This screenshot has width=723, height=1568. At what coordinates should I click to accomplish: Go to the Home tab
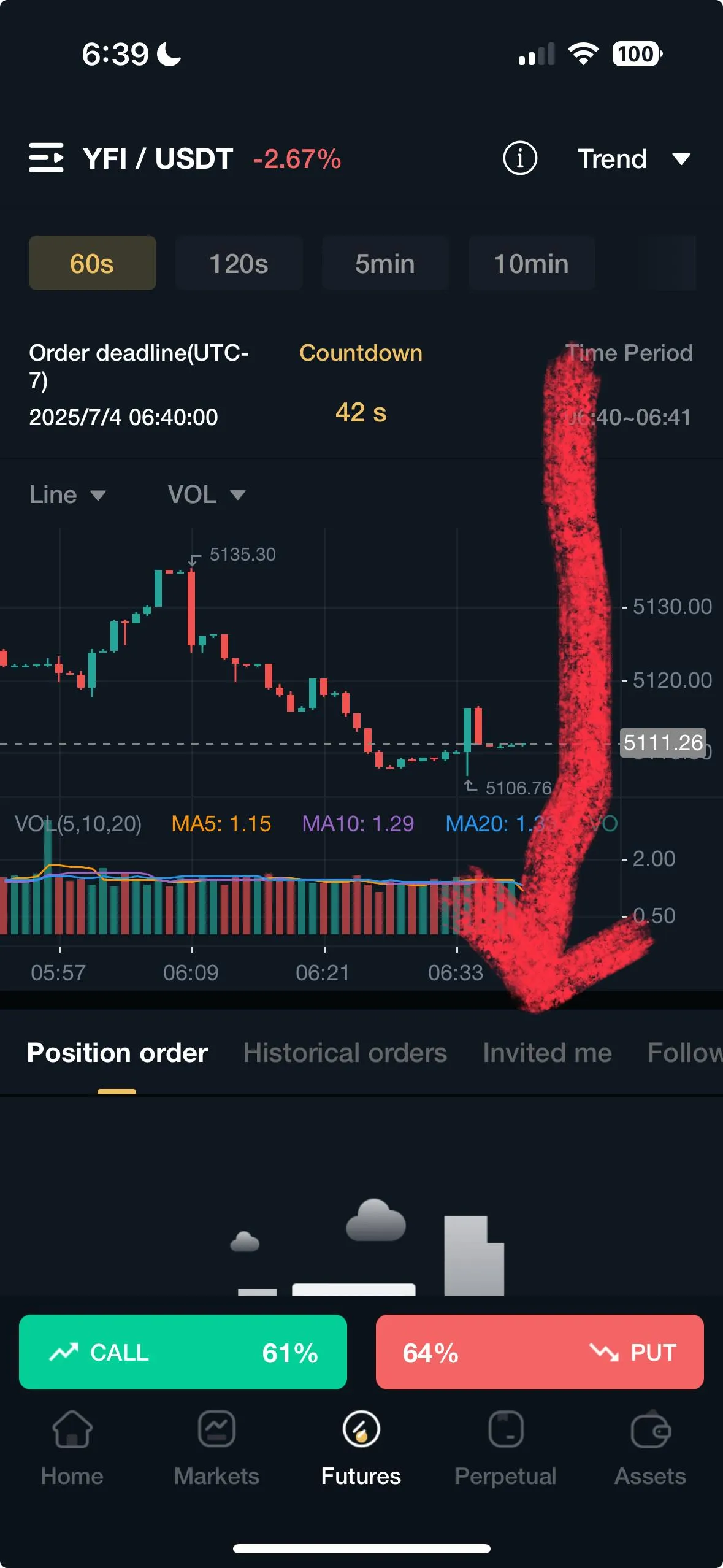[72, 1447]
